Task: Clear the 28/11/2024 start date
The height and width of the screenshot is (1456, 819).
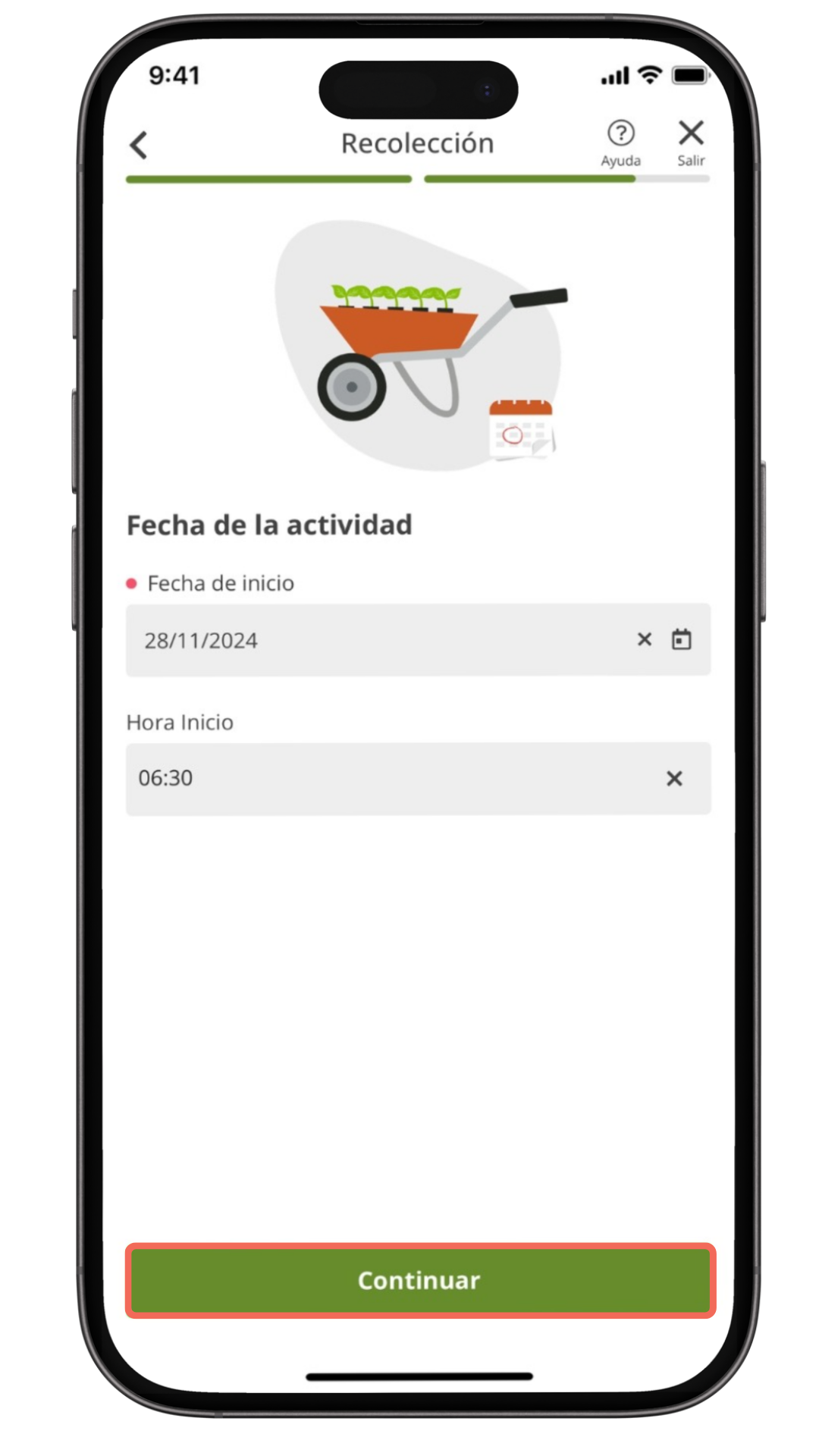Action: pos(645,640)
